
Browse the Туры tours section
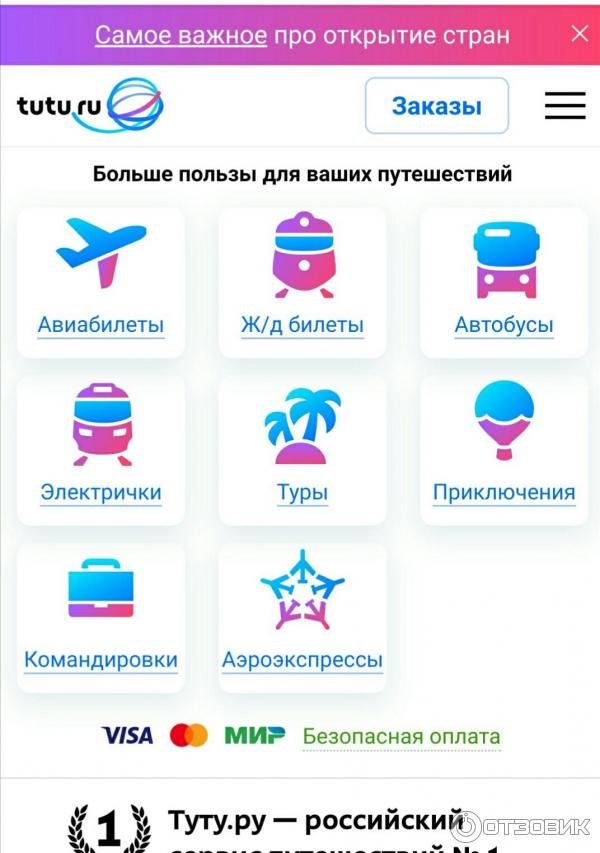tap(302, 451)
